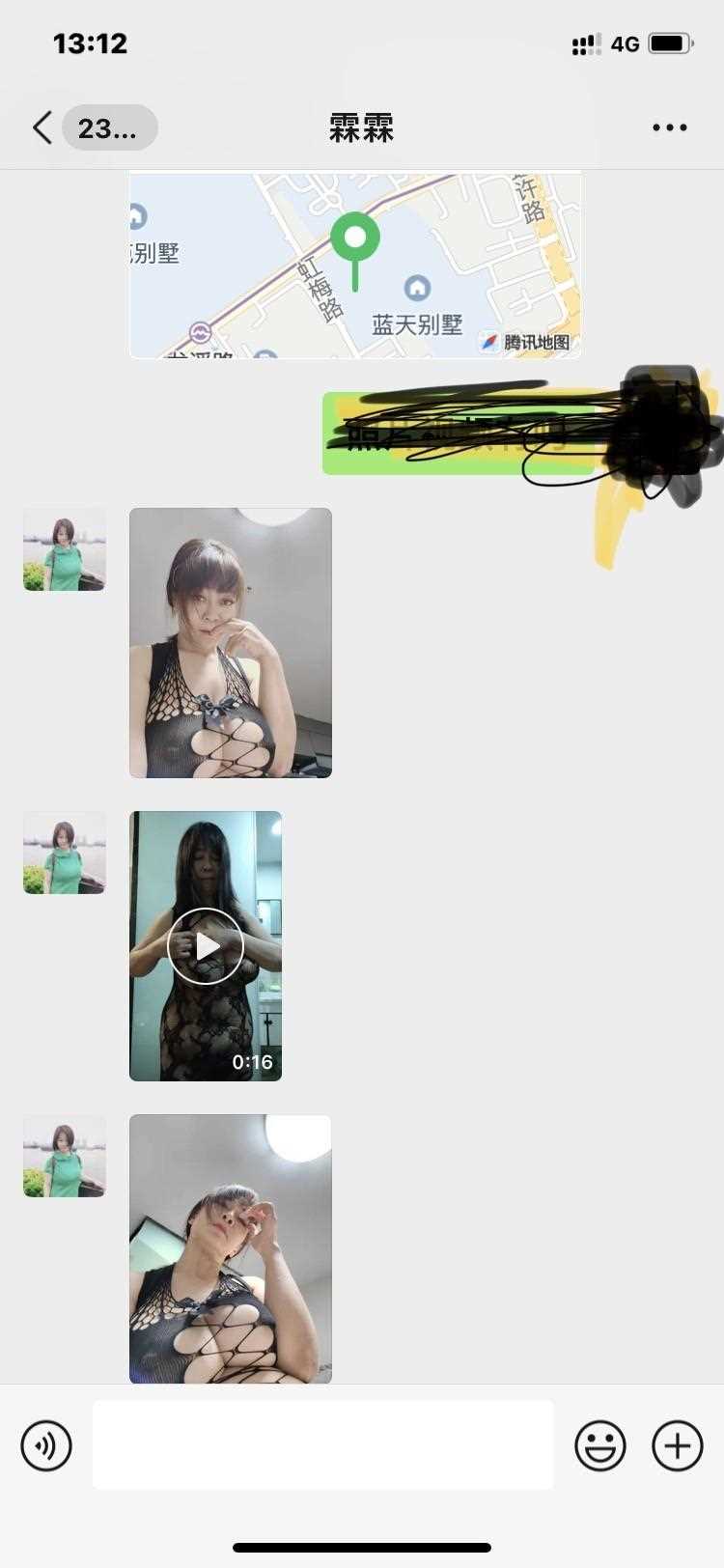
Task: Tap the message text field
Action: pyautogui.click(x=323, y=1445)
